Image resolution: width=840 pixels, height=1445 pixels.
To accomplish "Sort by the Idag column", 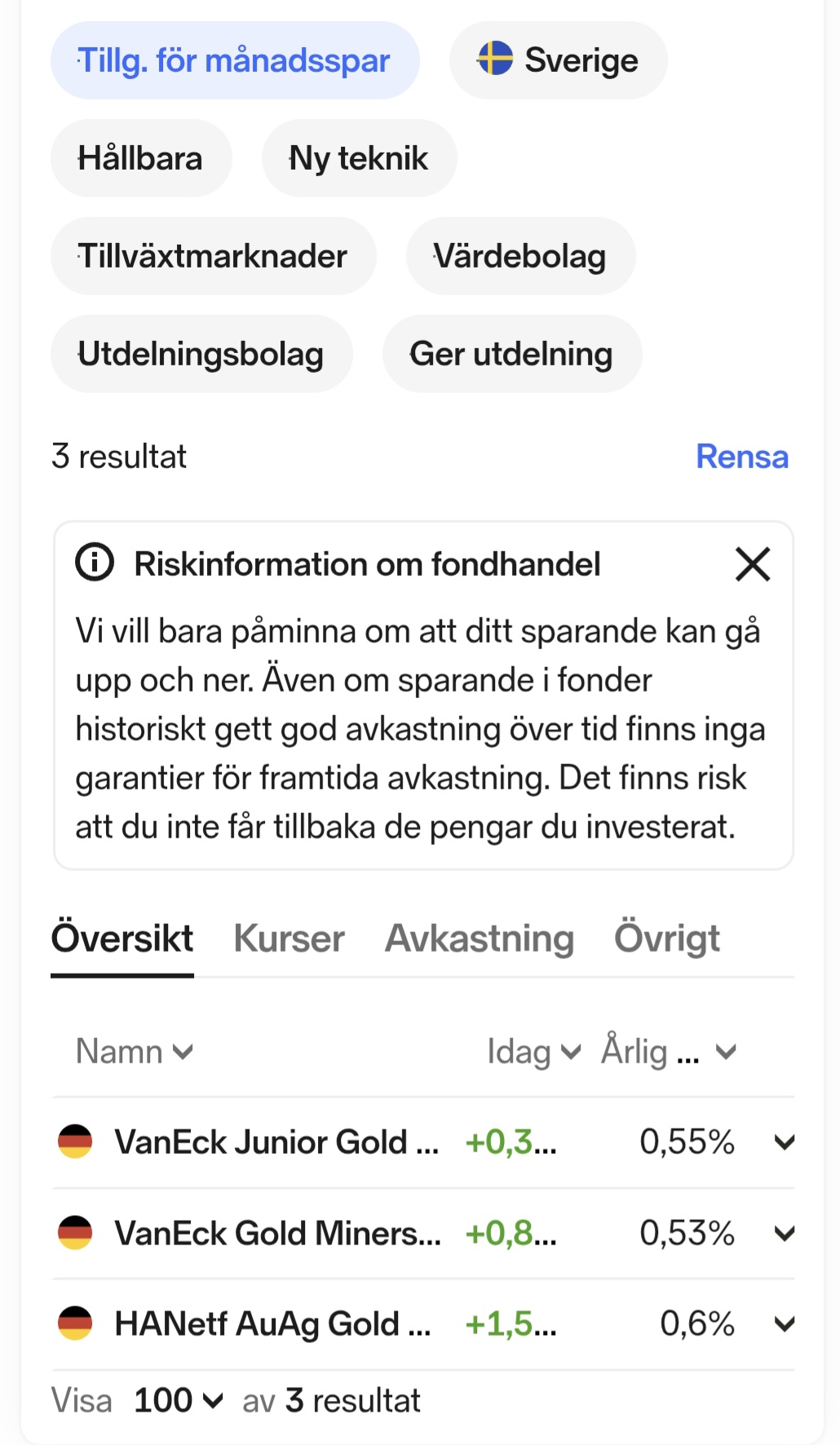I will [x=534, y=1052].
